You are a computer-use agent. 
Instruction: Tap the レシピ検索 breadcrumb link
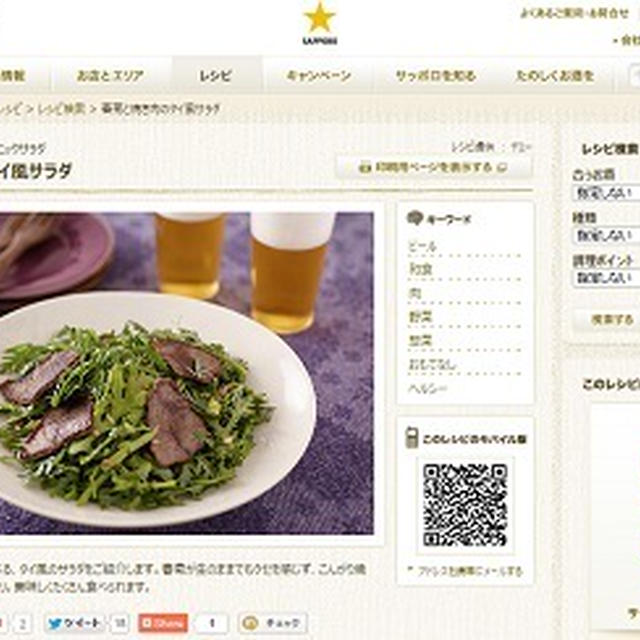pyautogui.click(x=61, y=107)
